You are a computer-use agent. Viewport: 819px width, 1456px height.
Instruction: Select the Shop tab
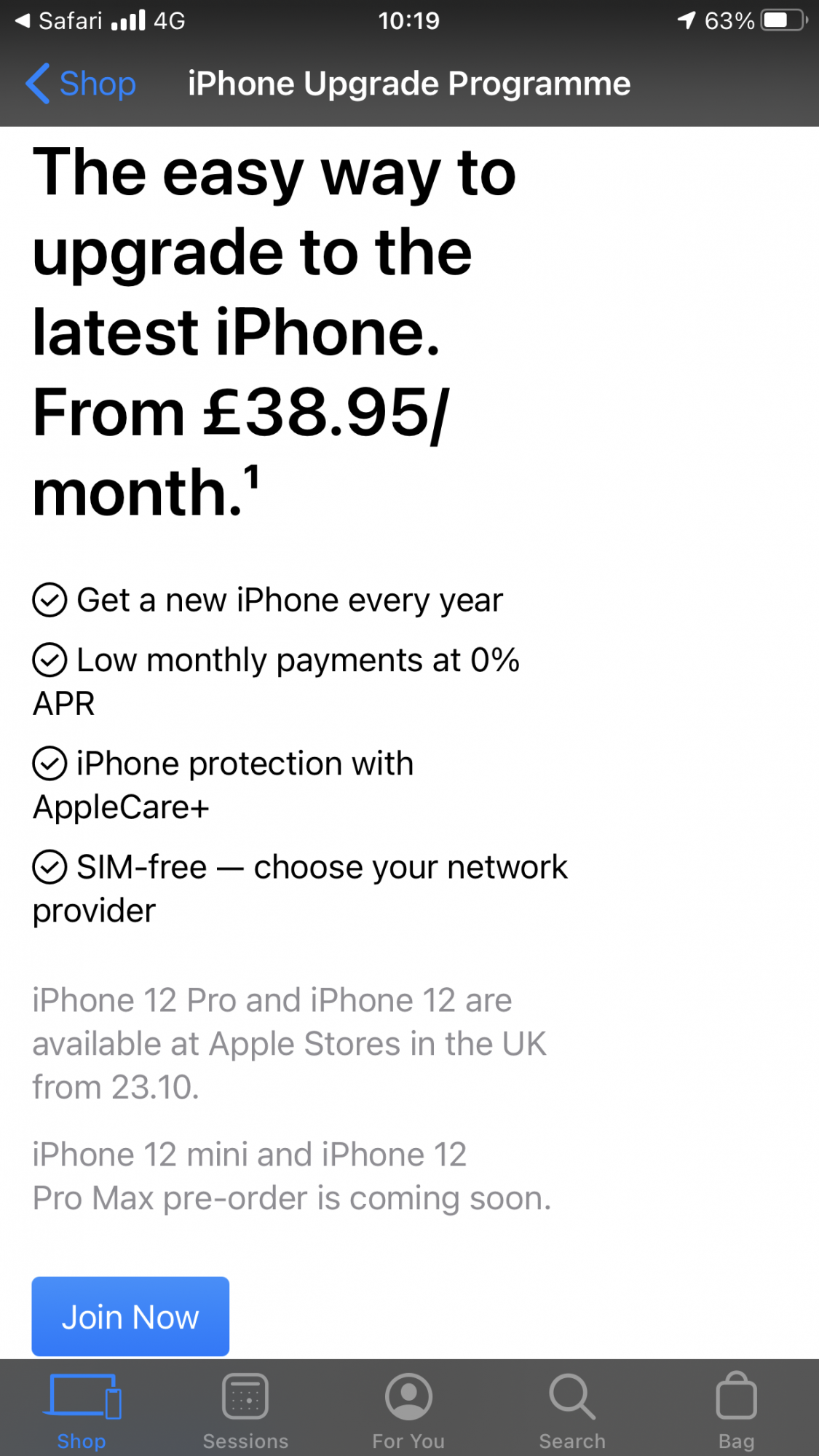tap(82, 1410)
